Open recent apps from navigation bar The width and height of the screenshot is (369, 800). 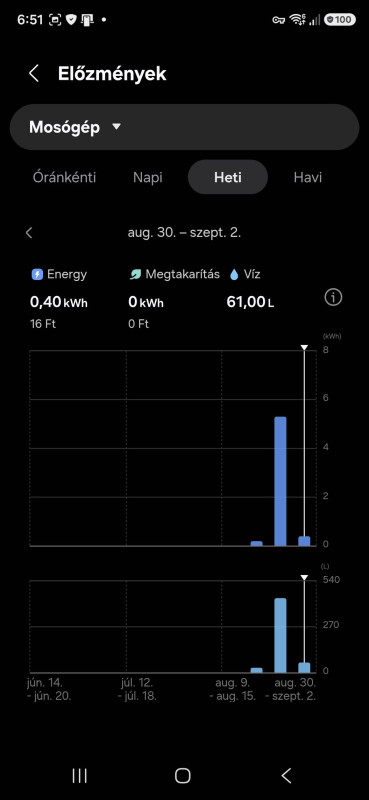pos(80,776)
